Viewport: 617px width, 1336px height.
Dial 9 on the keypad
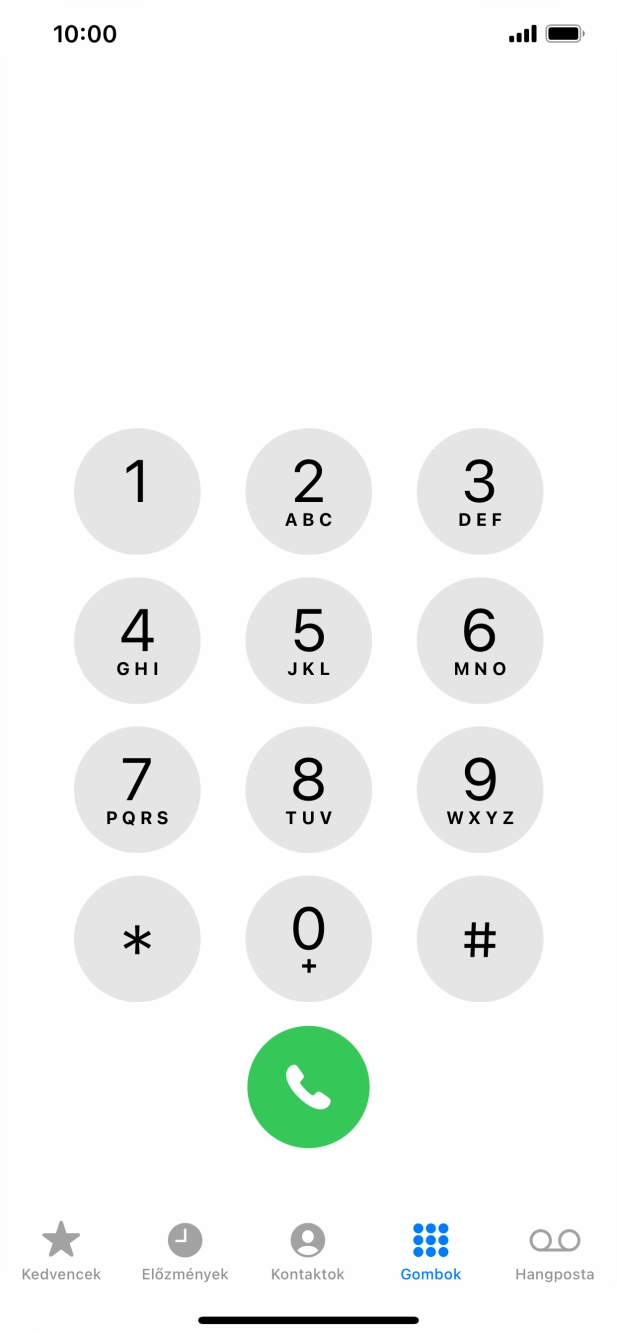480,789
